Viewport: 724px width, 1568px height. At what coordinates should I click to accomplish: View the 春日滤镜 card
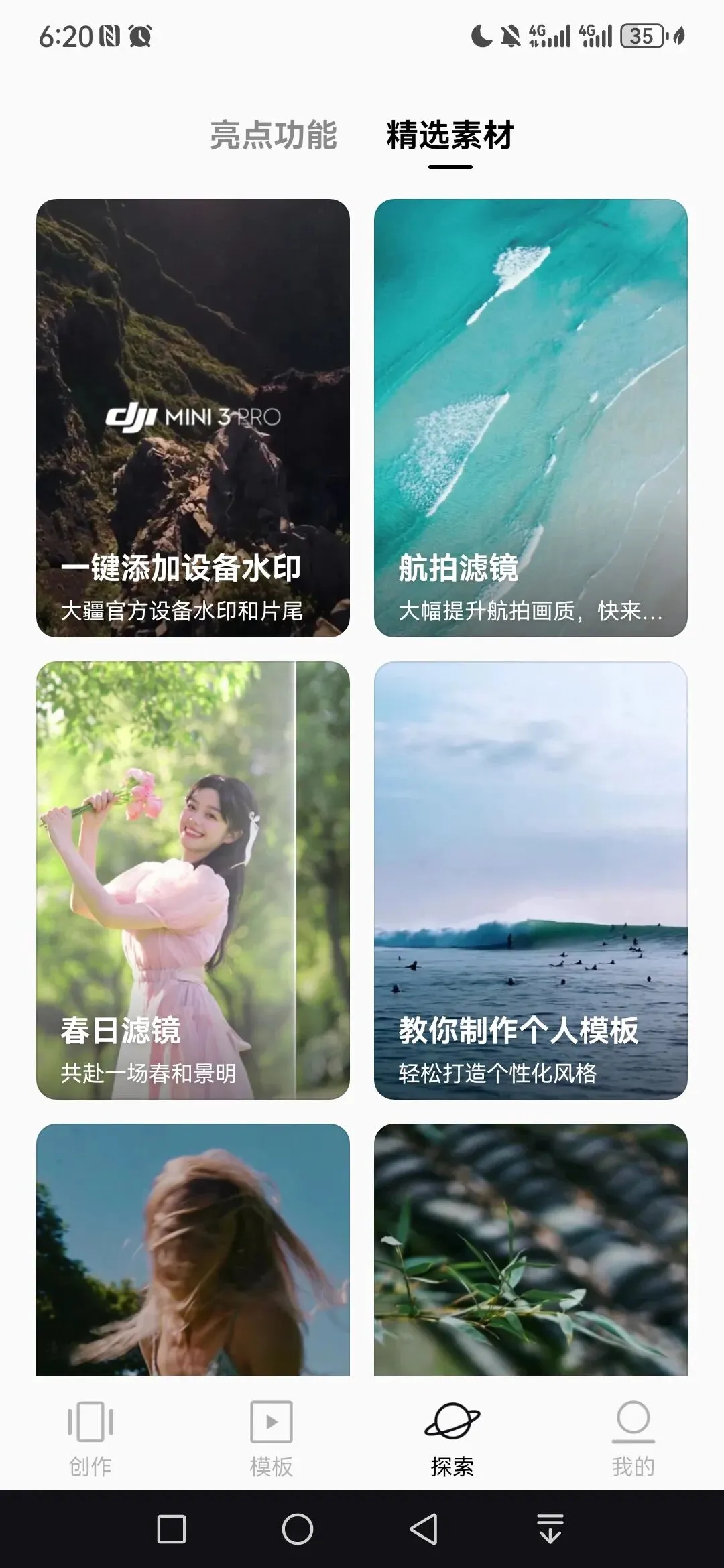(x=193, y=880)
